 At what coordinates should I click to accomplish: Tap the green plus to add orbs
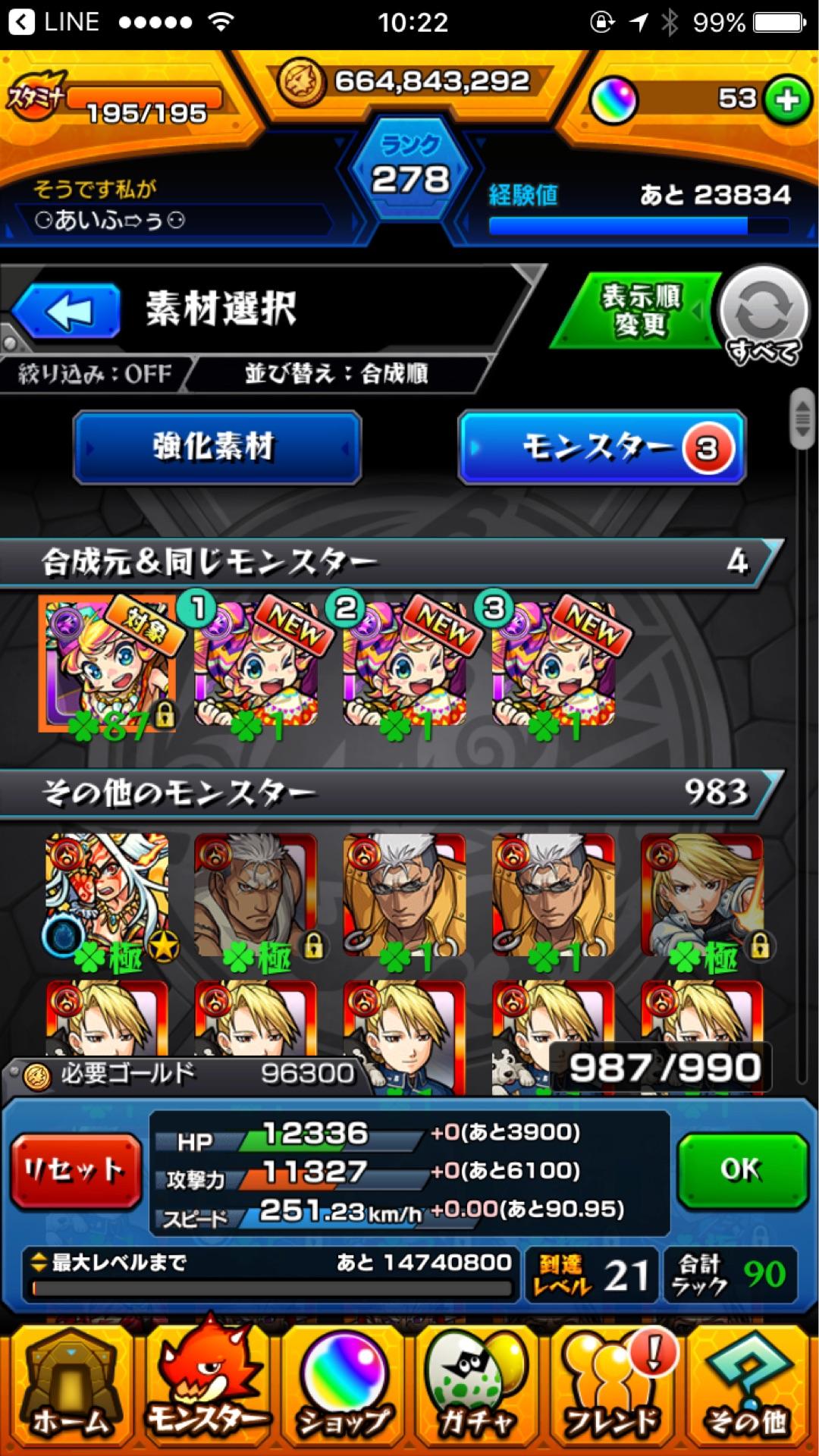click(788, 99)
